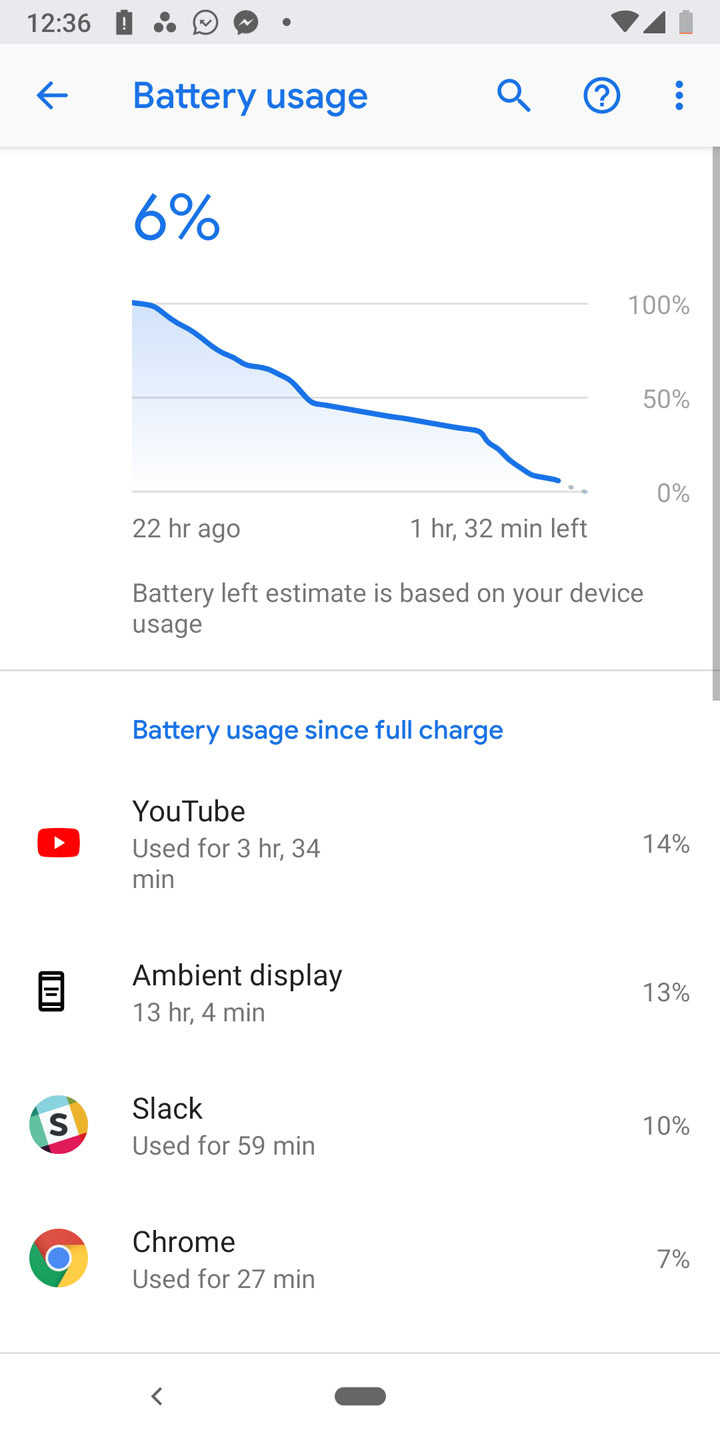Open the three-dot overflow menu
Image resolution: width=720 pixels, height=1440 pixels.
coord(679,96)
